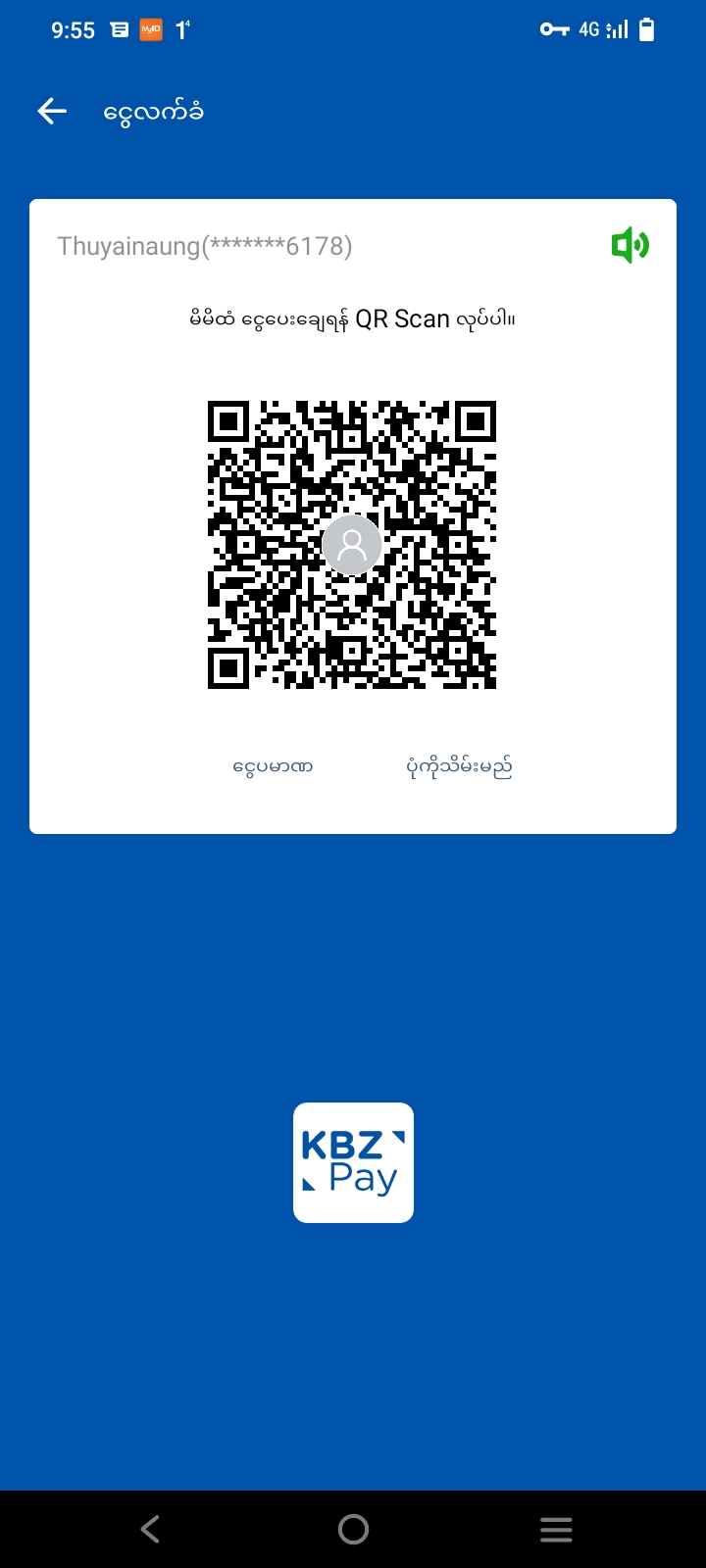
Task: Toggle the green sound speaker icon
Action: (630, 245)
